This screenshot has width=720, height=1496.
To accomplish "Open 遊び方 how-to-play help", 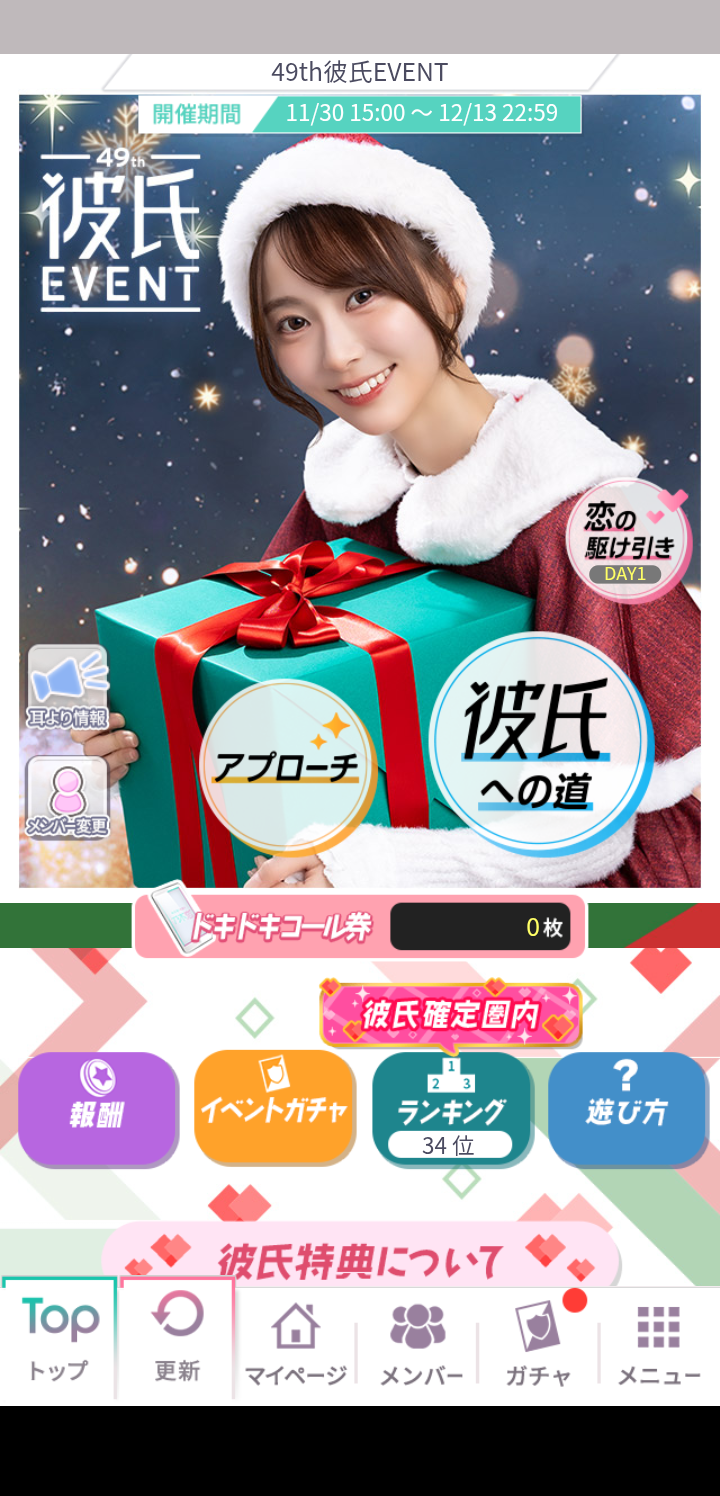I will [627, 1108].
